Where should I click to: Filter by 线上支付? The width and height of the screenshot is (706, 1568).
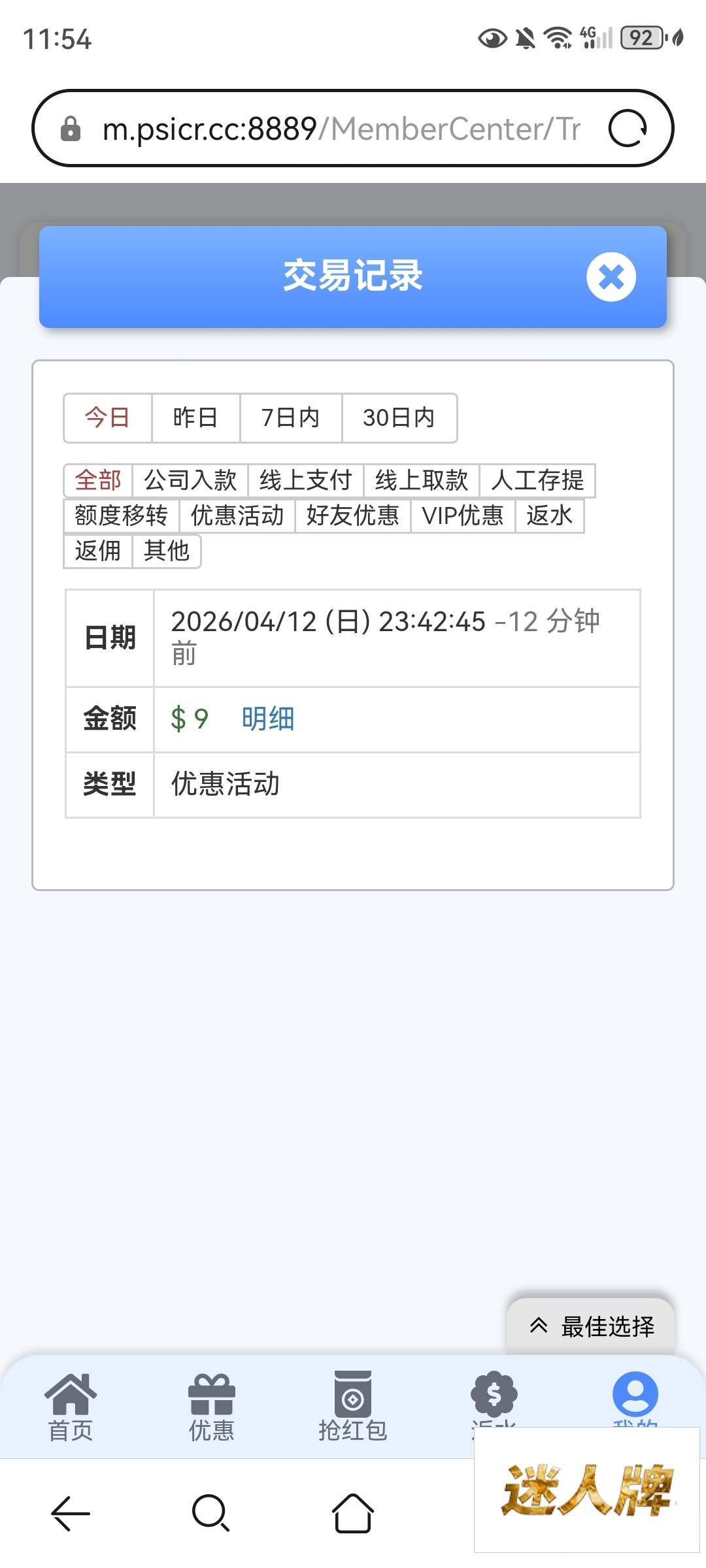click(305, 480)
